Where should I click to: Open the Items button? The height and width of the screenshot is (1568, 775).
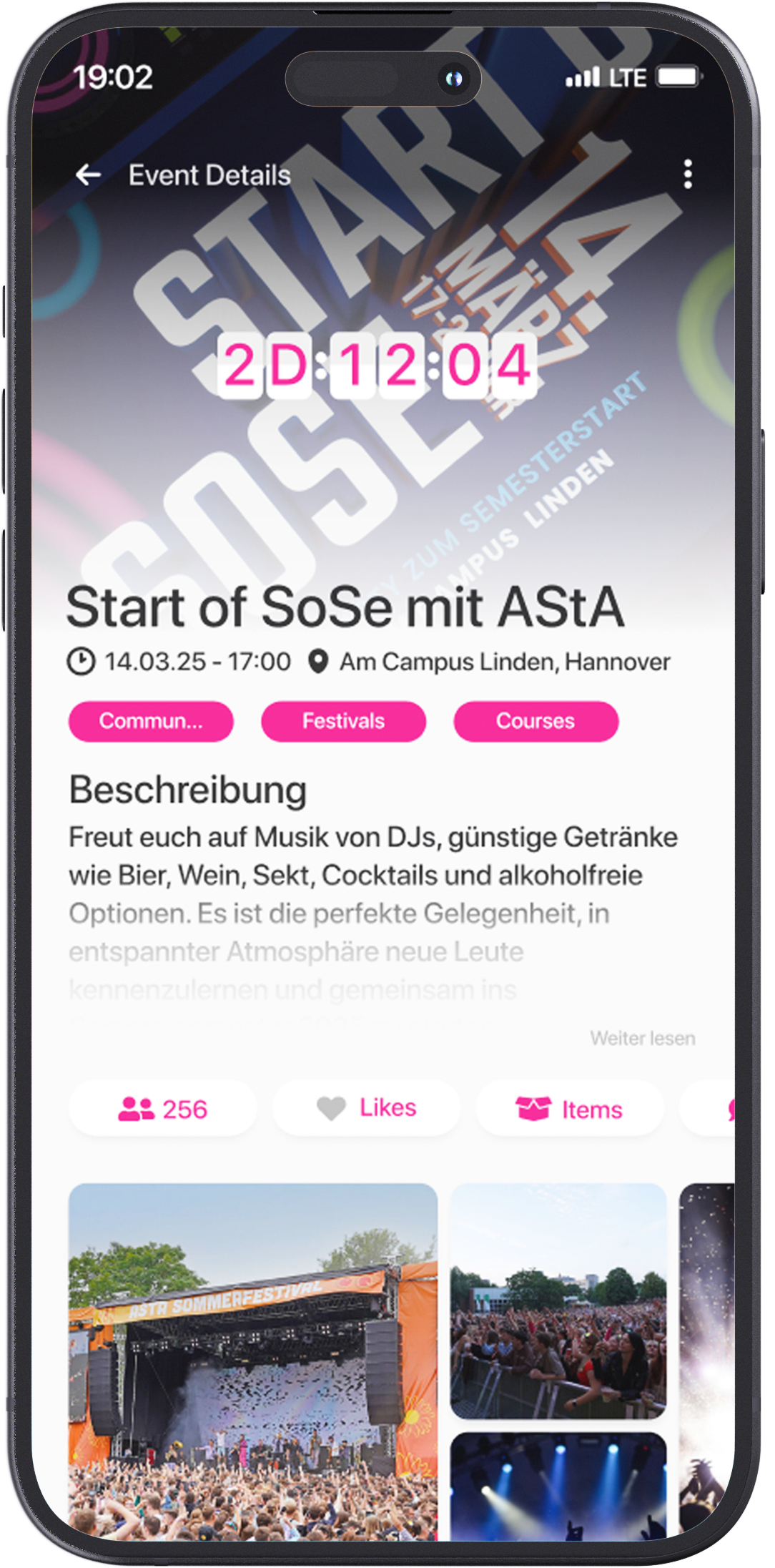569,1109
